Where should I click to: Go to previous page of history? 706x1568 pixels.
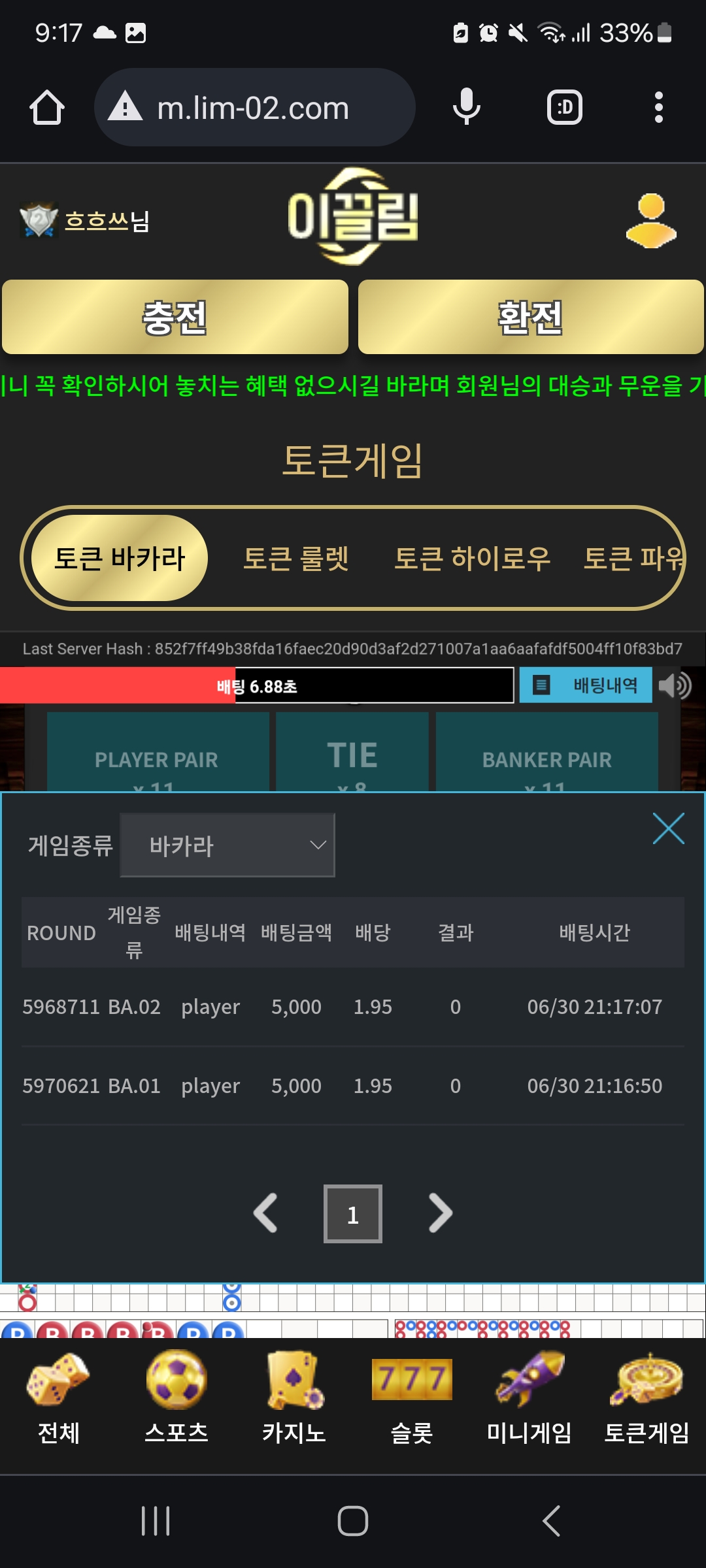pyautogui.click(x=265, y=1213)
